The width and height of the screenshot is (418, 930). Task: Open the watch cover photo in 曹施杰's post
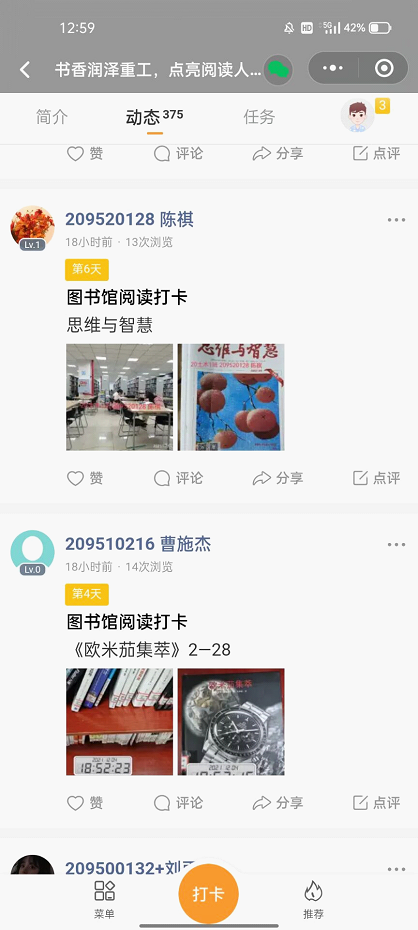(x=231, y=722)
